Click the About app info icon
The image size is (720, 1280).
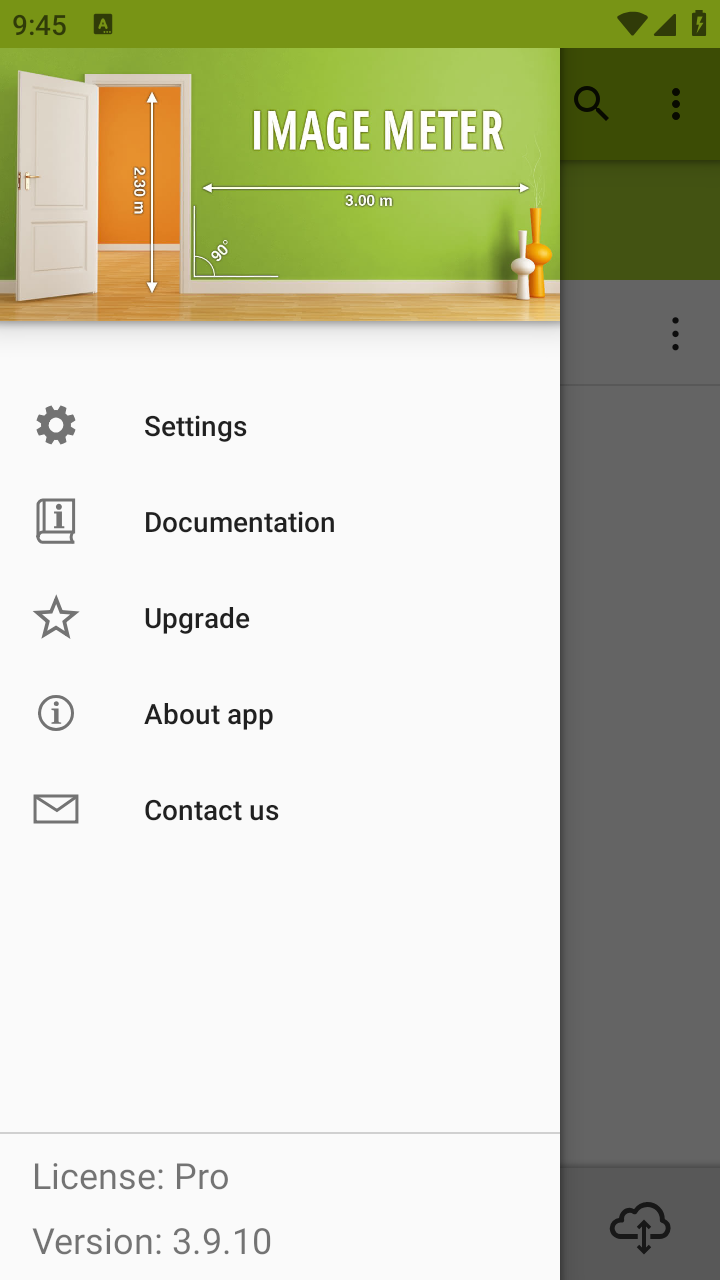(x=55, y=713)
